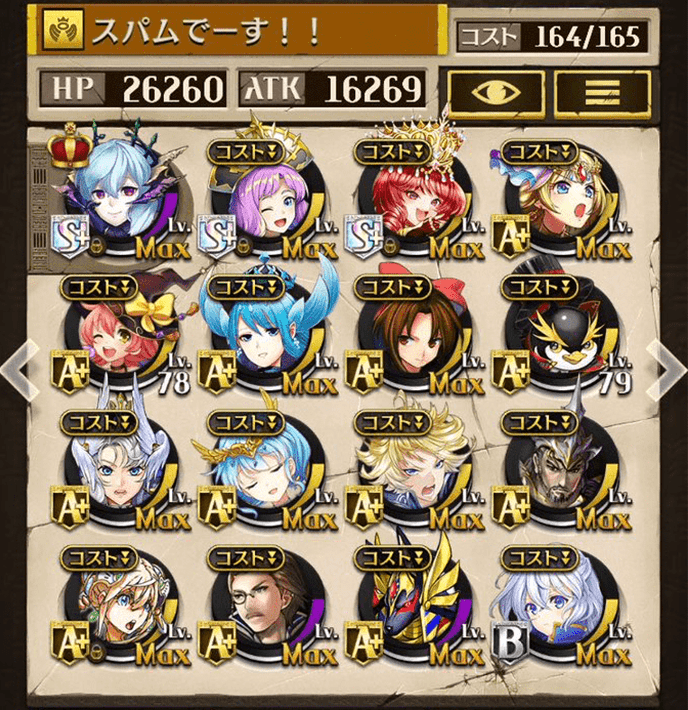Open the list menu button
688x710 pixels.
coord(602,92)
